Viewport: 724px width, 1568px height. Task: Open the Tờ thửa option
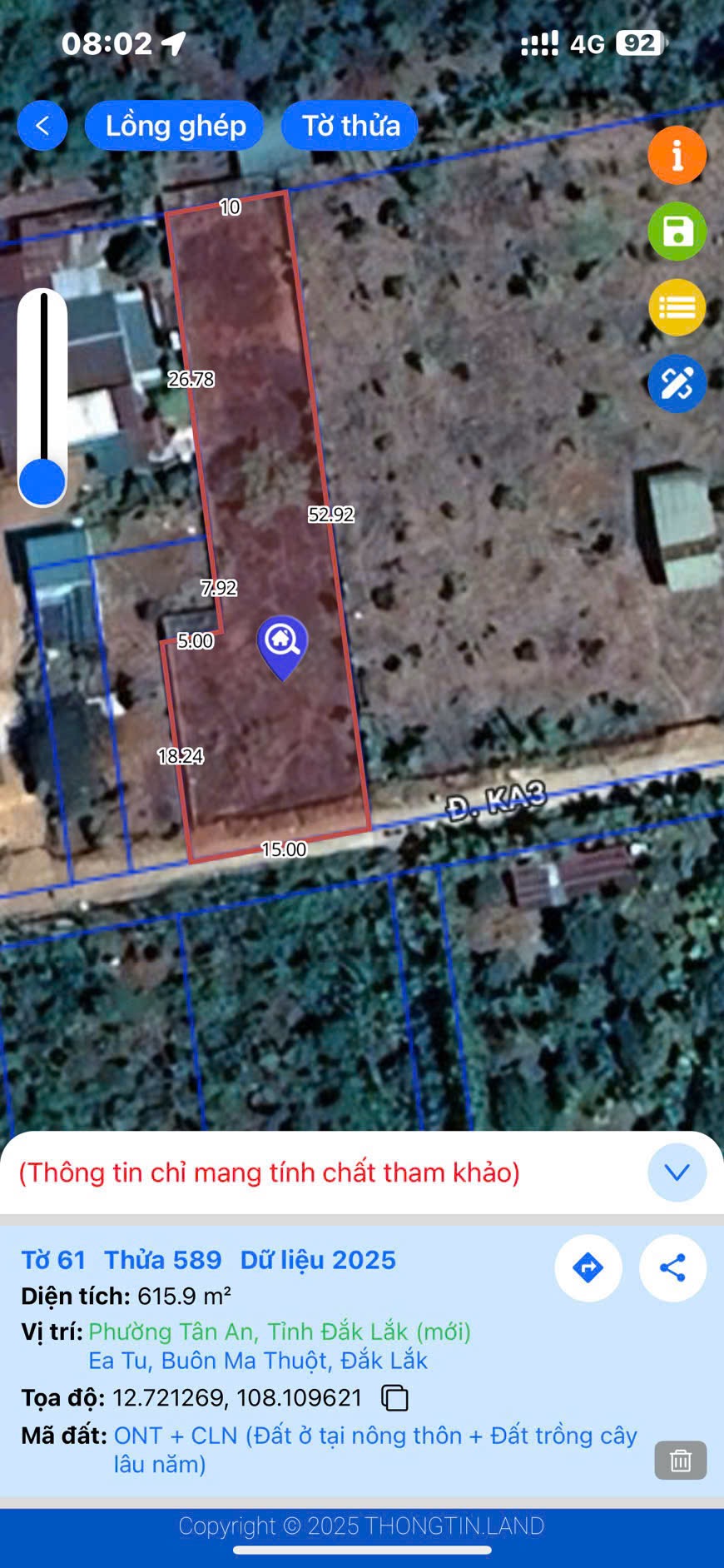click(350, 126)
